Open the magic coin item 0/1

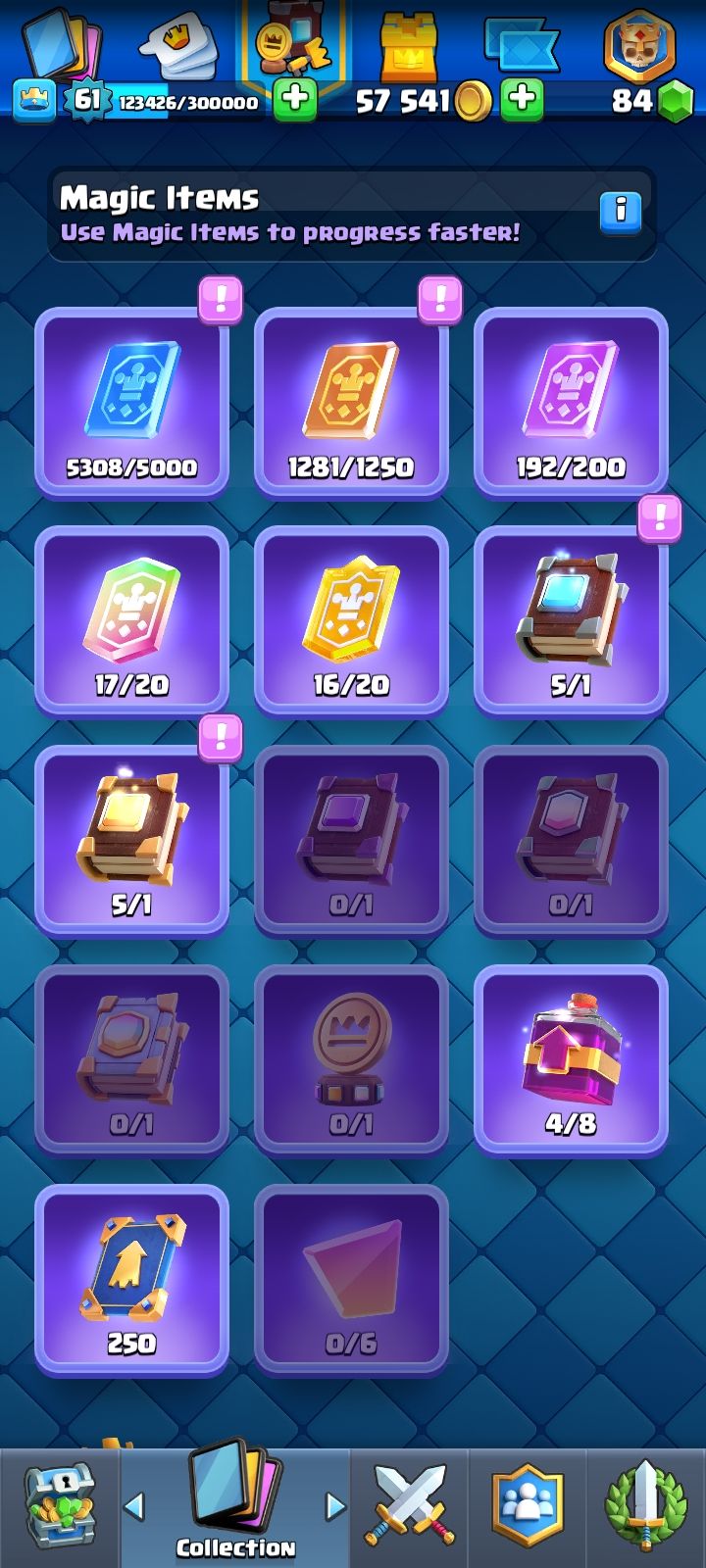(351, 1059)
